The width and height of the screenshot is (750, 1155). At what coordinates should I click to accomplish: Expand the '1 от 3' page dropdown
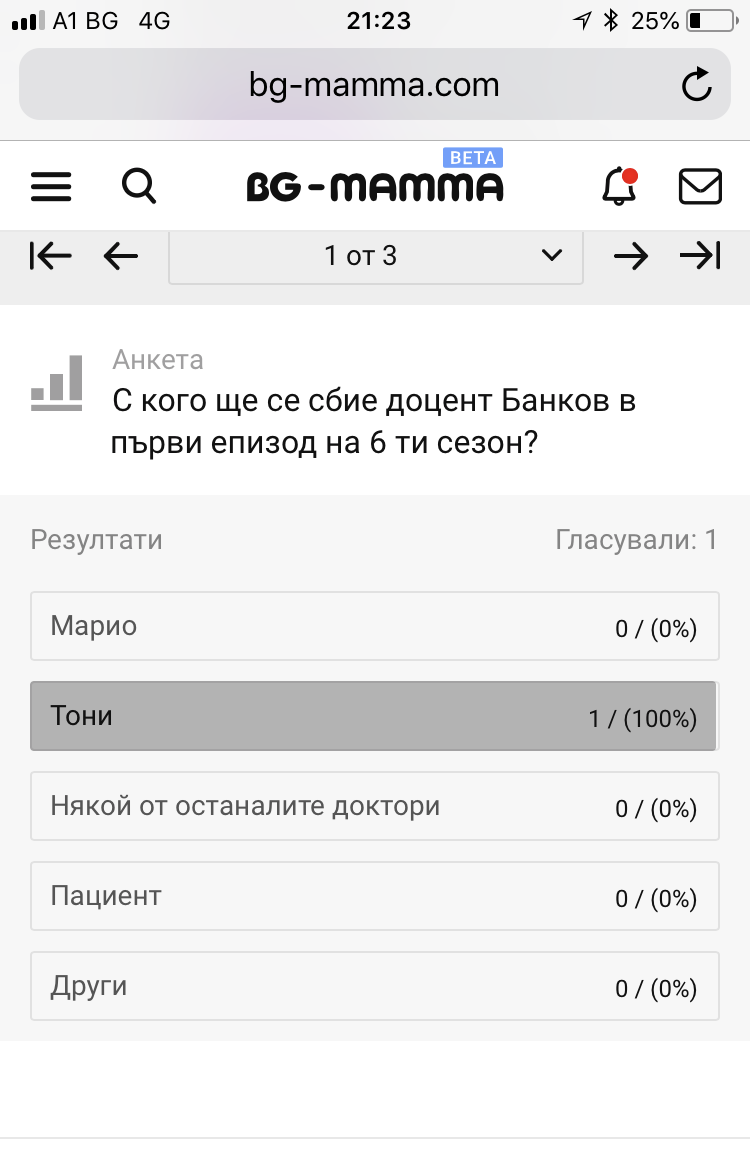point(375,257)
